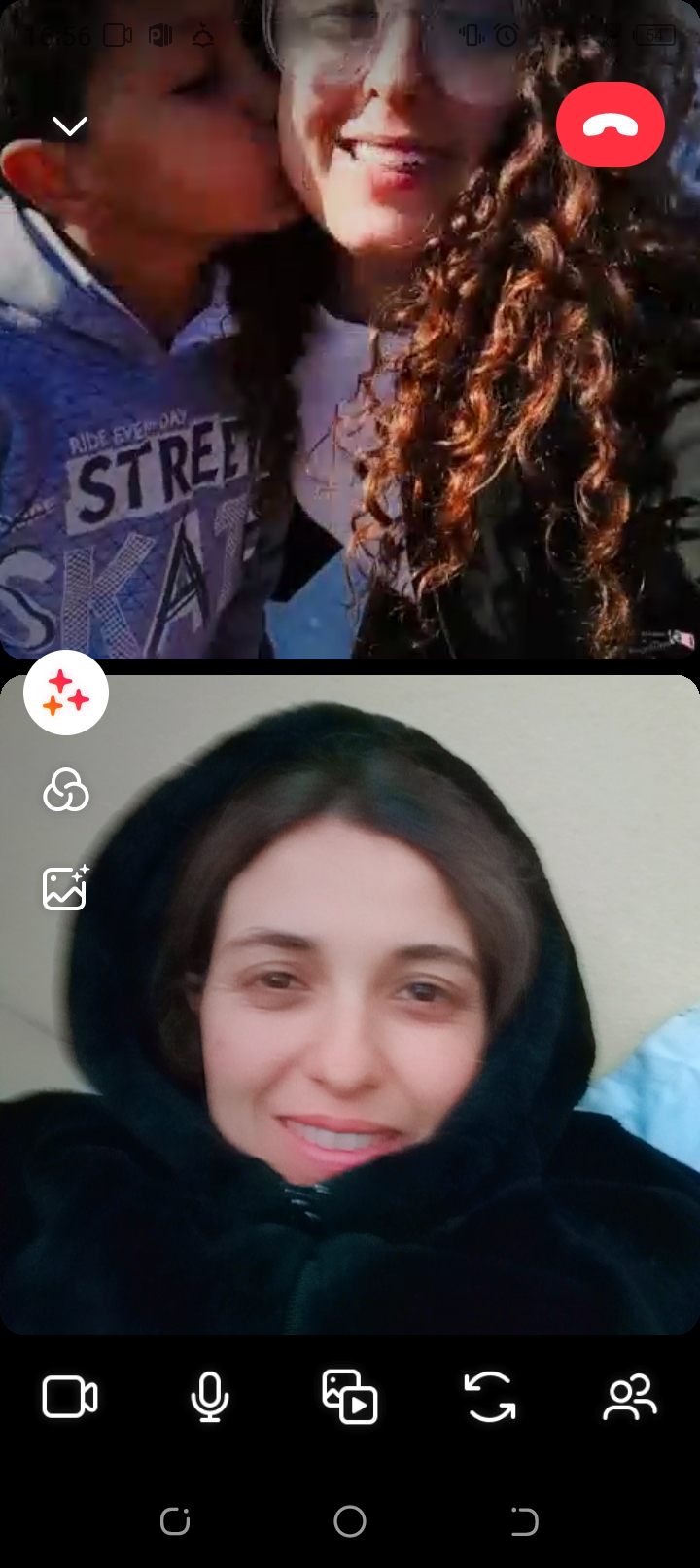Open the share media button
Viewport: 700px width, 1568px height.
350,1398
